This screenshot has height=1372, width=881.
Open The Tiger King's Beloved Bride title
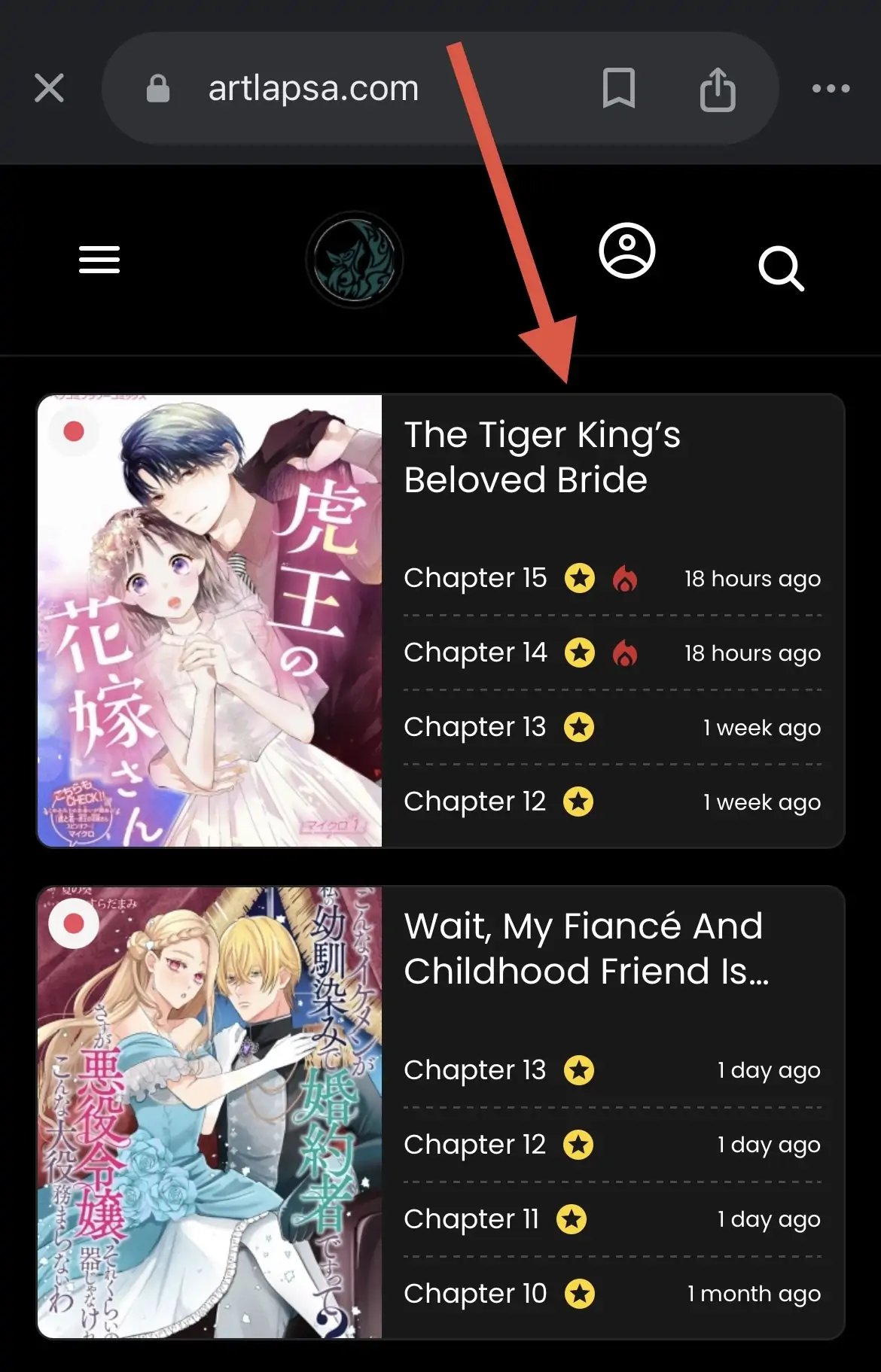coord(541,457)
